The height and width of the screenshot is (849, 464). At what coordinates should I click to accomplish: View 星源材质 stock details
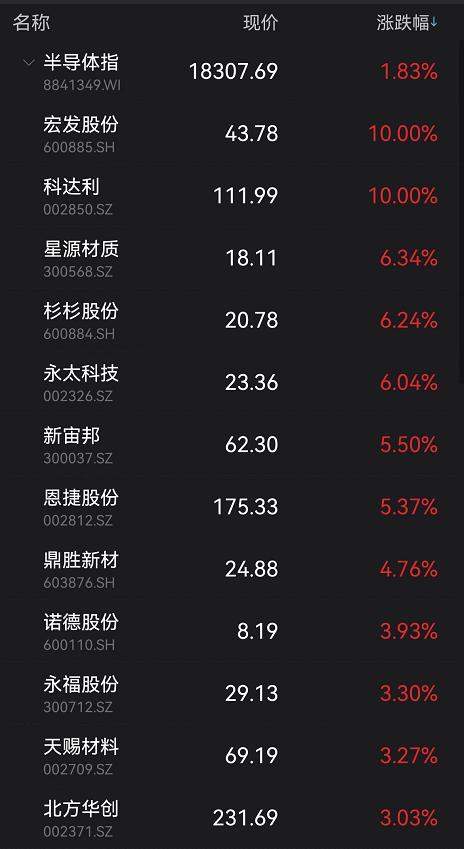[232, 258]
